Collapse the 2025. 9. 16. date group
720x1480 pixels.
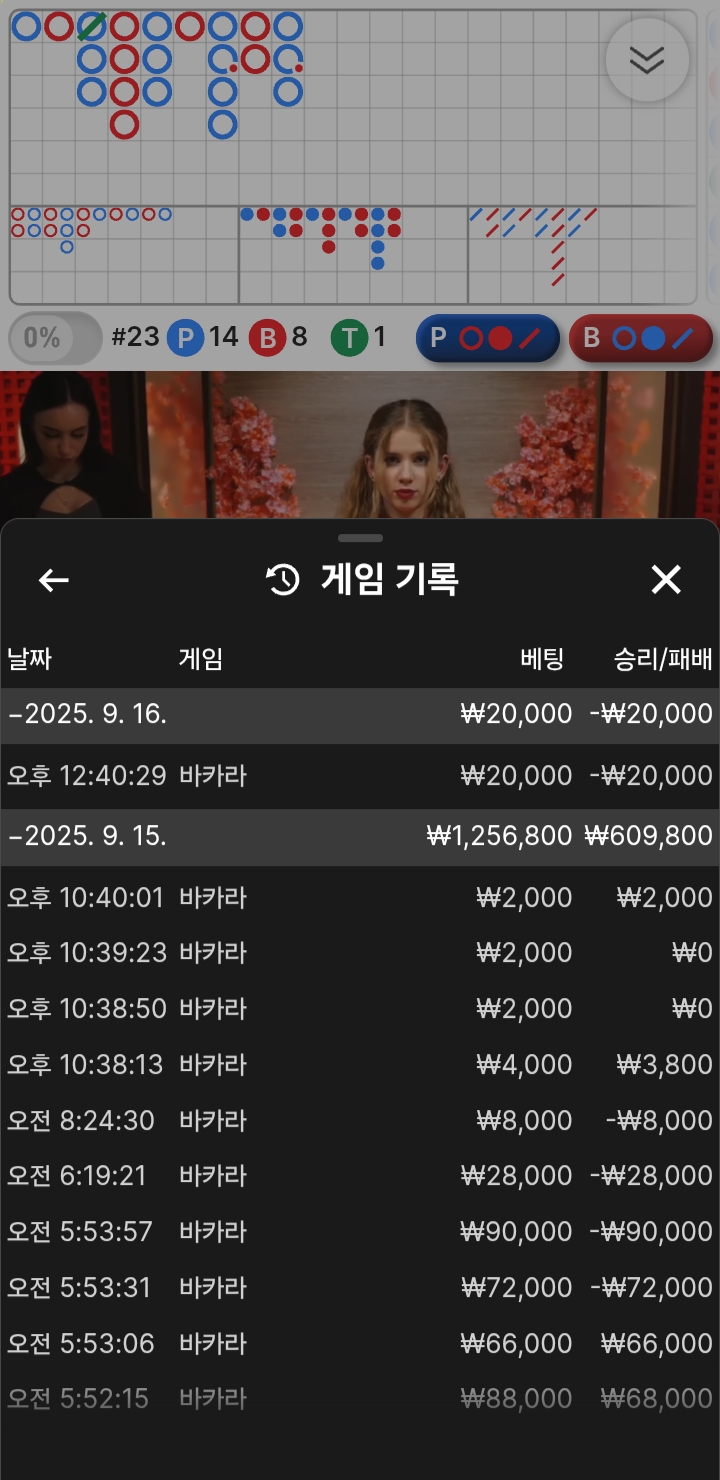(88, 714)
